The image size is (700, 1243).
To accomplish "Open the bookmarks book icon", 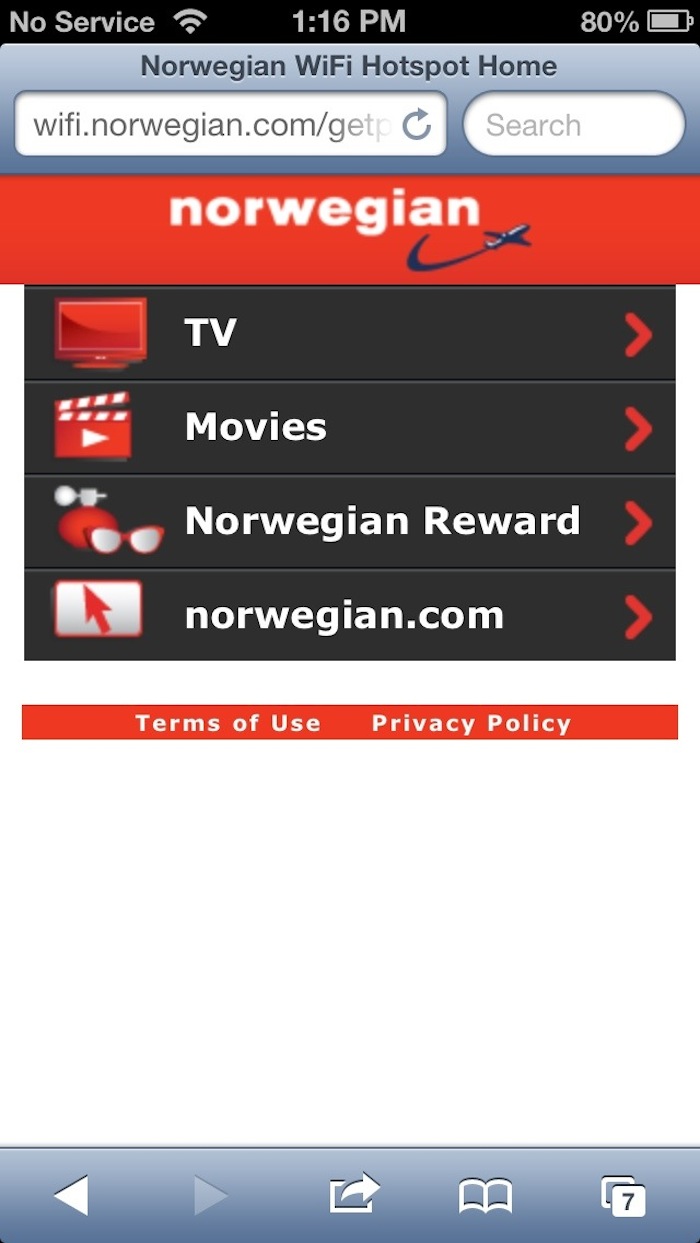I will pyautogui.click(x=485, y=1195).
